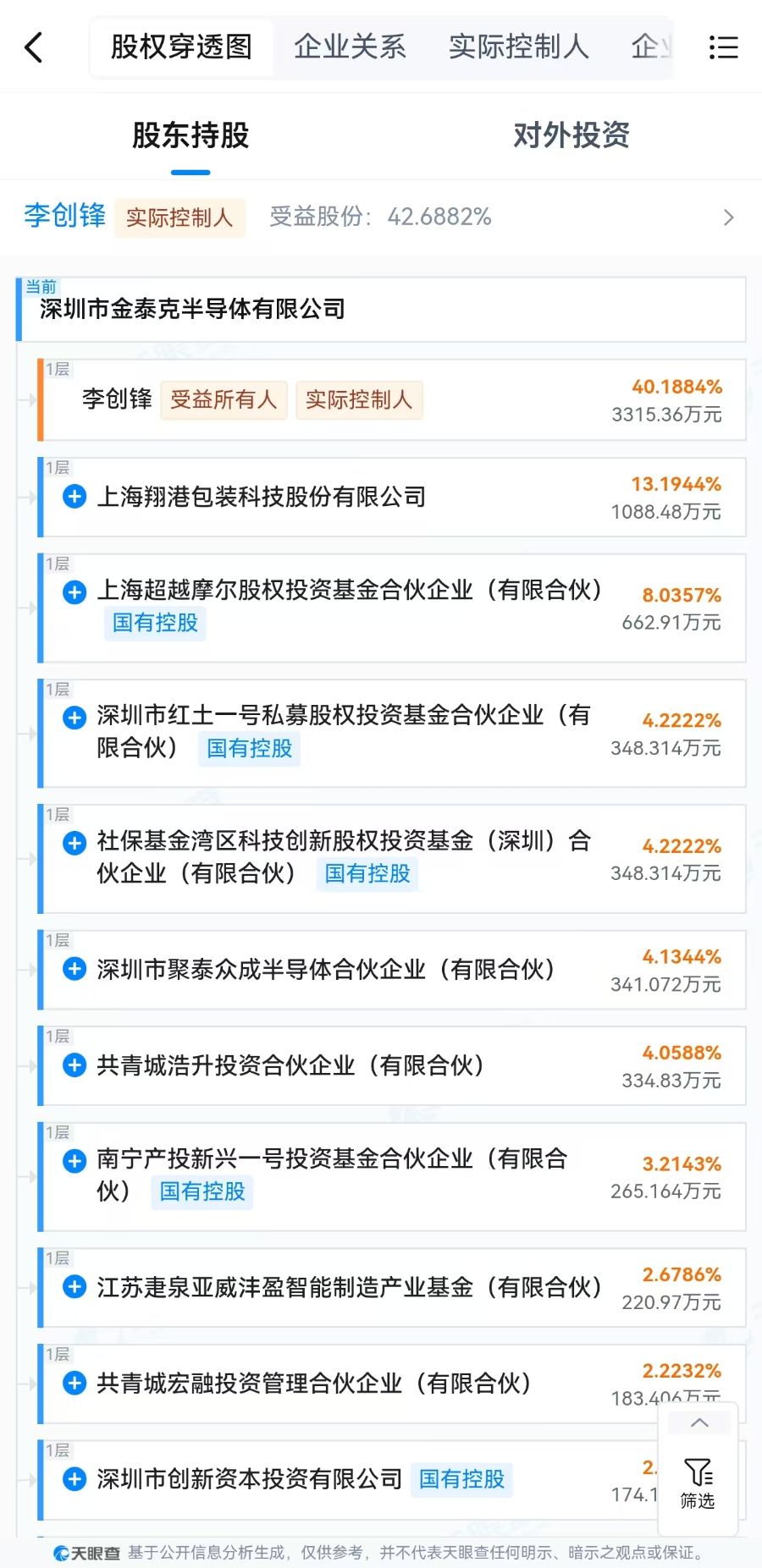The width and height of the screenshot is (762, 1568).
Task: Go back using the top-left arrow
Action: [34, 47]
